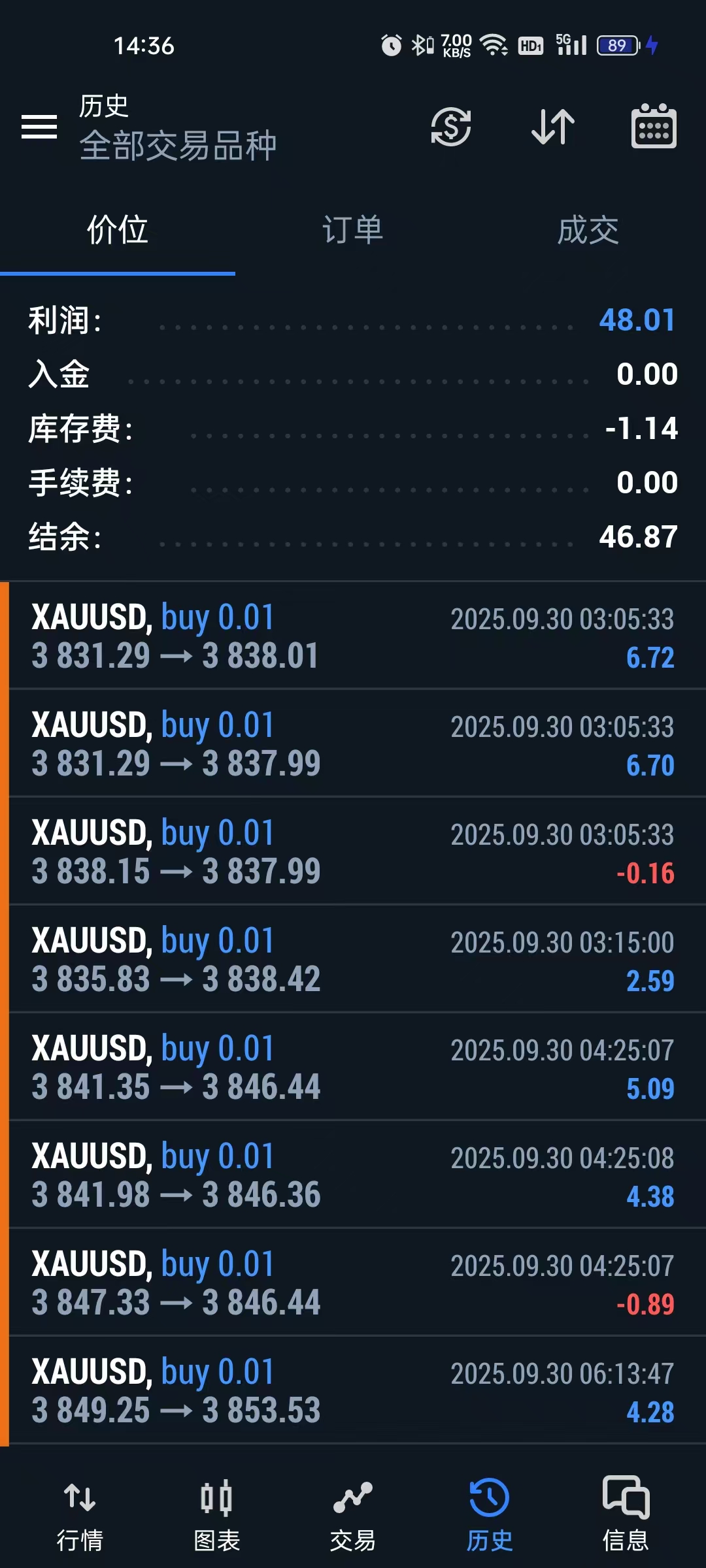Open the calendar date range picker

pos(654,126)
